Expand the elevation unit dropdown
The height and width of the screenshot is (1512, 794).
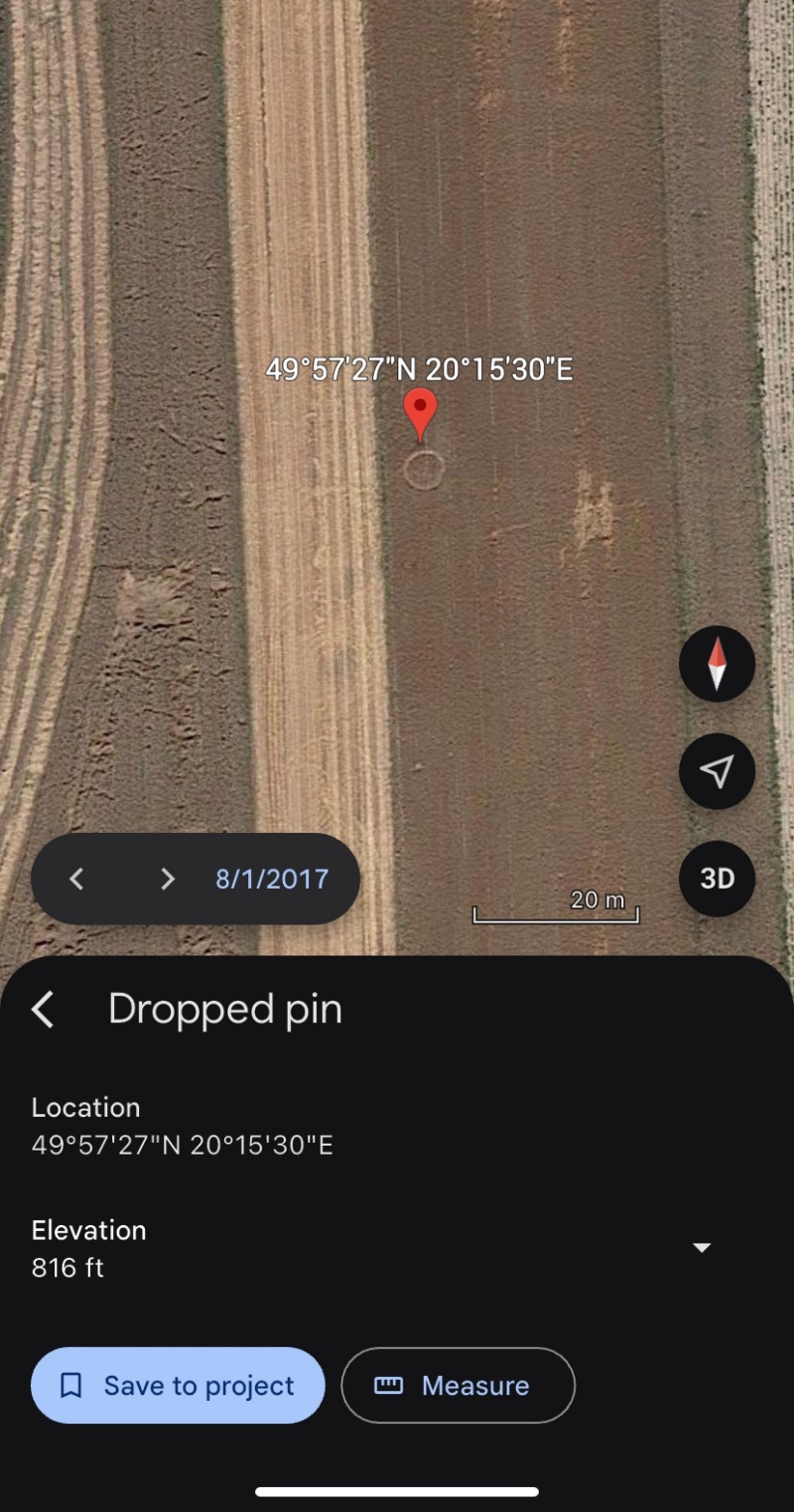click(702, 1248)
